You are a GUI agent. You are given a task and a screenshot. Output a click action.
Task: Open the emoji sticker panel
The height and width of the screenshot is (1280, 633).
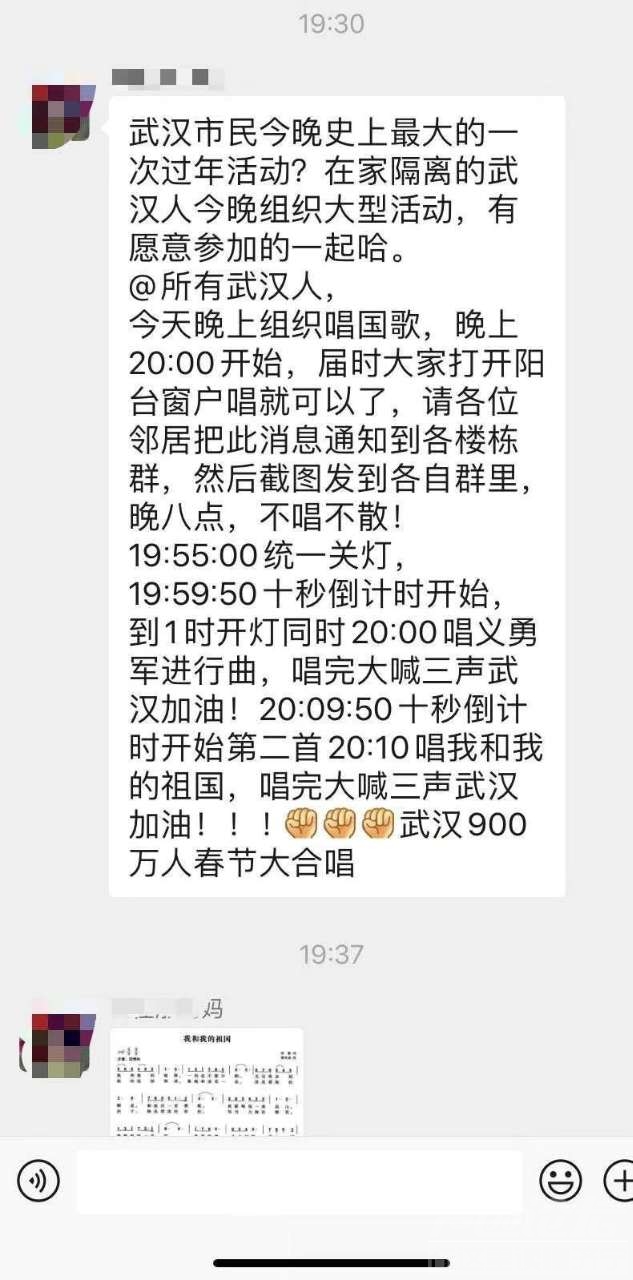[x=560, y=1182]
